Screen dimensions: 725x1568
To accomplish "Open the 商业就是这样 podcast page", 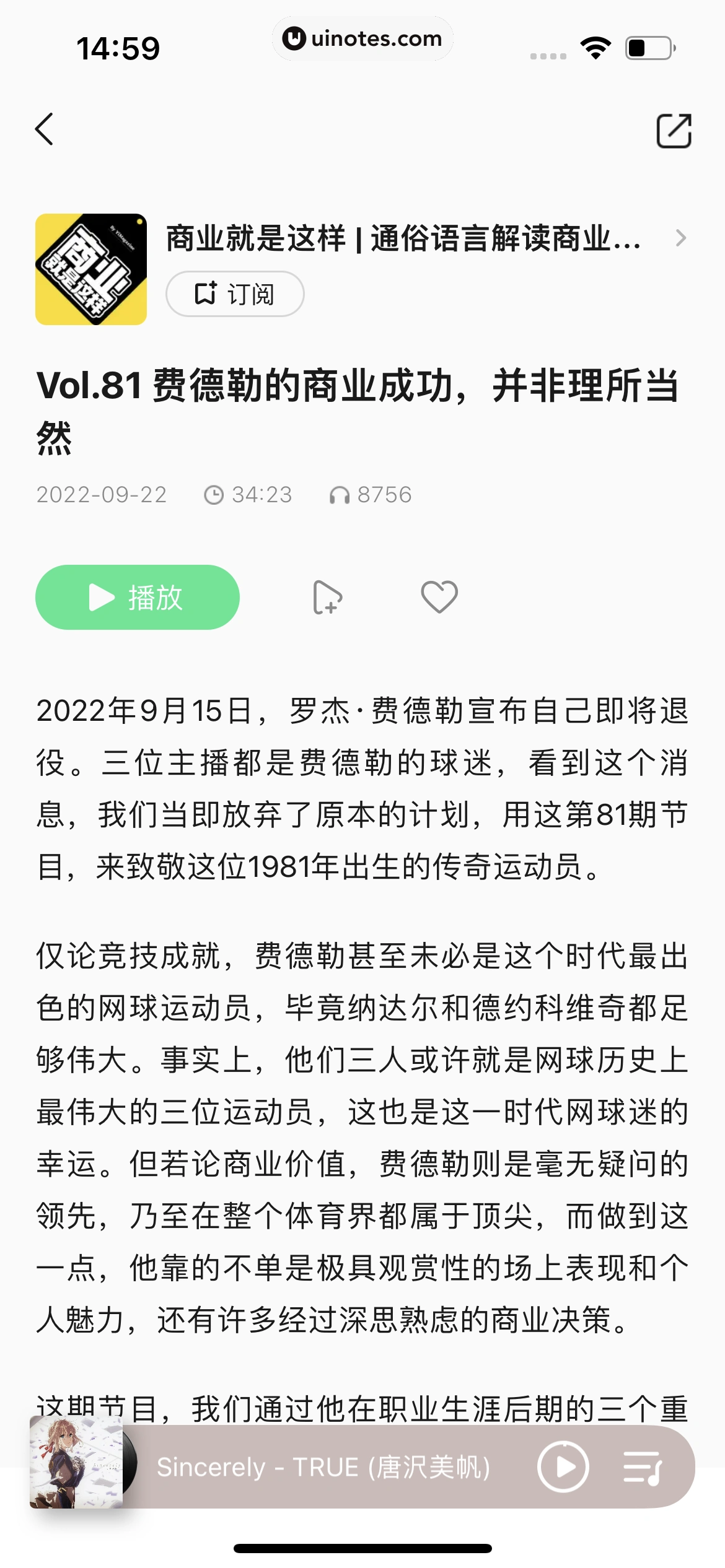I will [403, 238].
